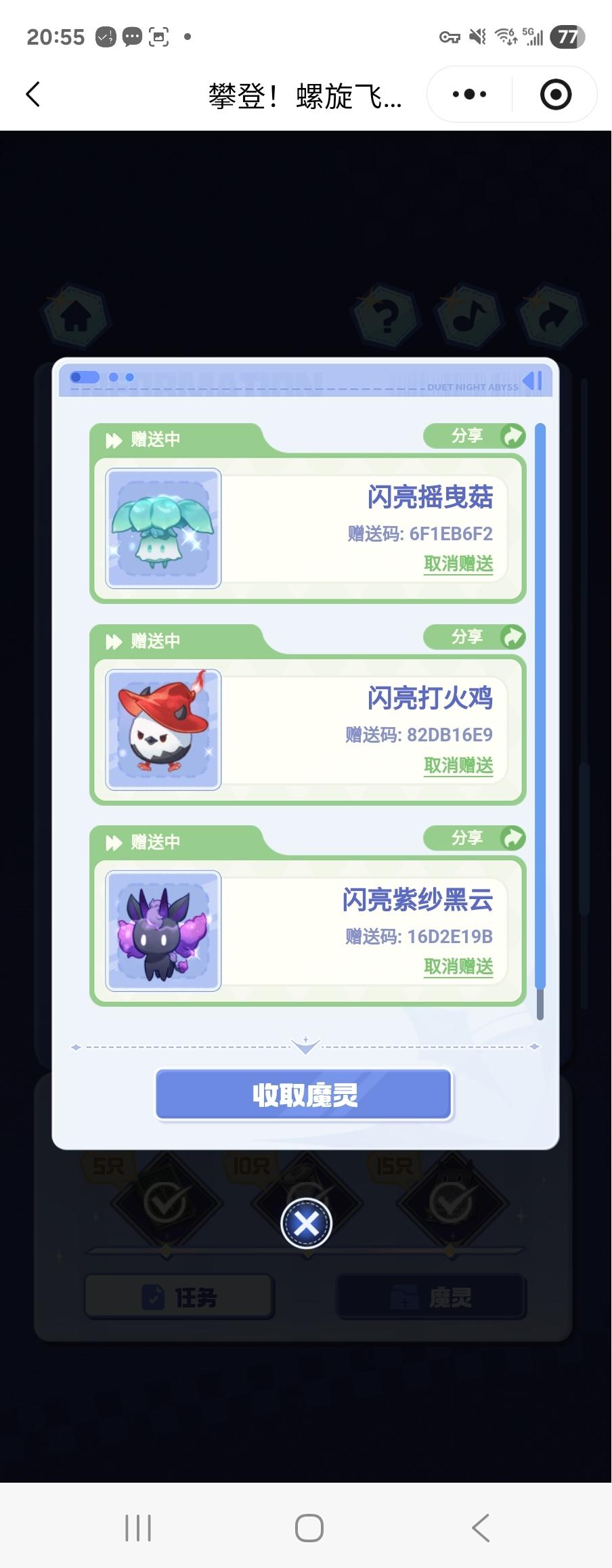612x1568 pixels.
Task: Share the 闪亮紫纱黑云 gift
Action: click(475, 838)
